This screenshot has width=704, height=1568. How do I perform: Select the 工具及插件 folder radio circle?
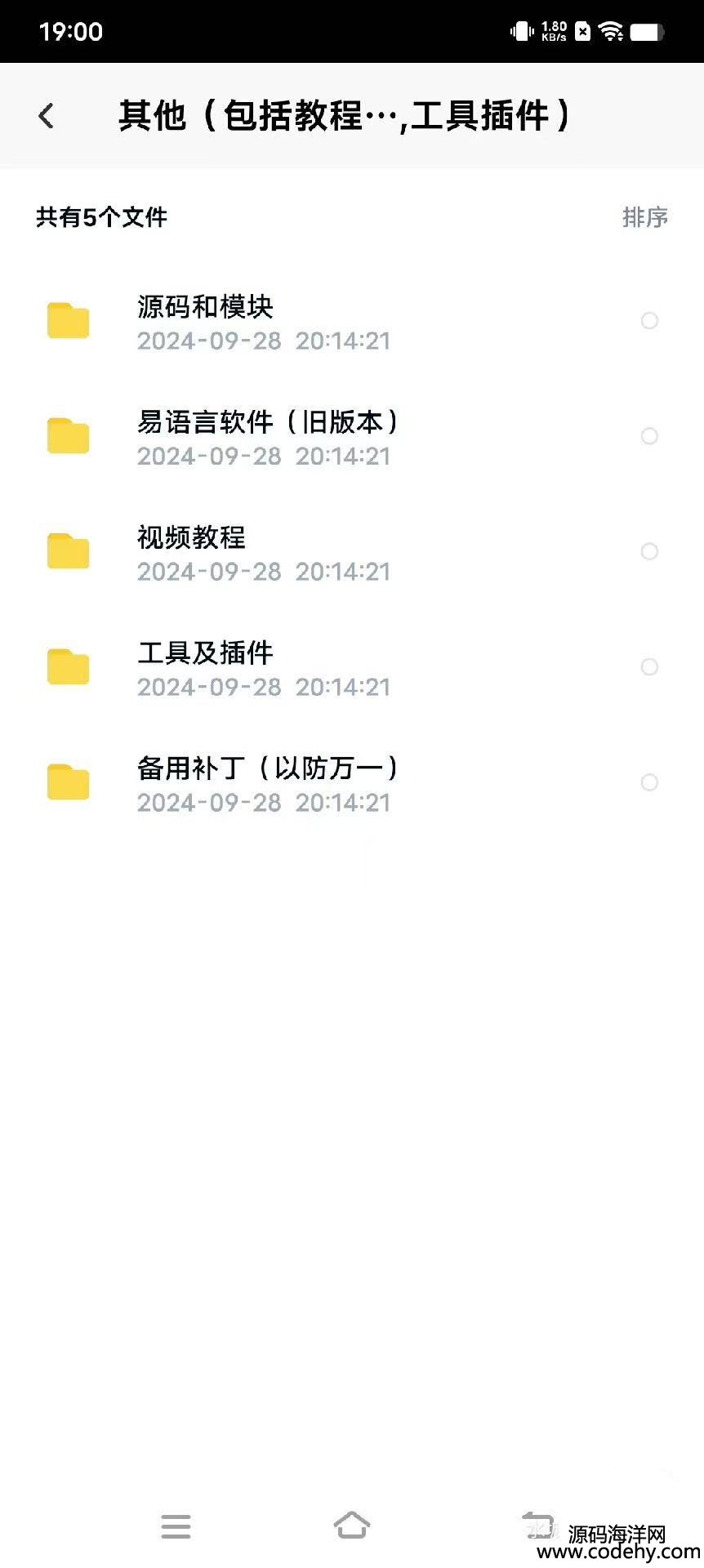point(649,666)
